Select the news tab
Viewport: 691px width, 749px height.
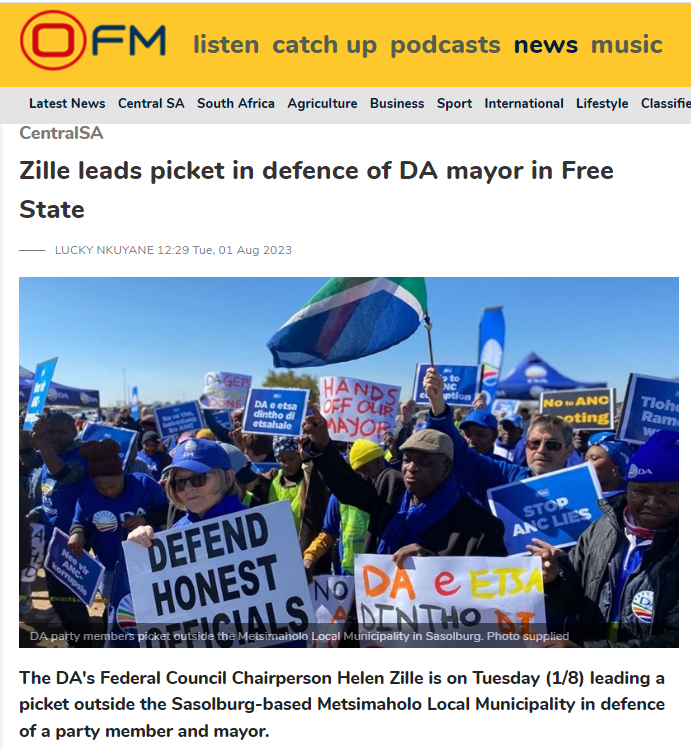545,45
